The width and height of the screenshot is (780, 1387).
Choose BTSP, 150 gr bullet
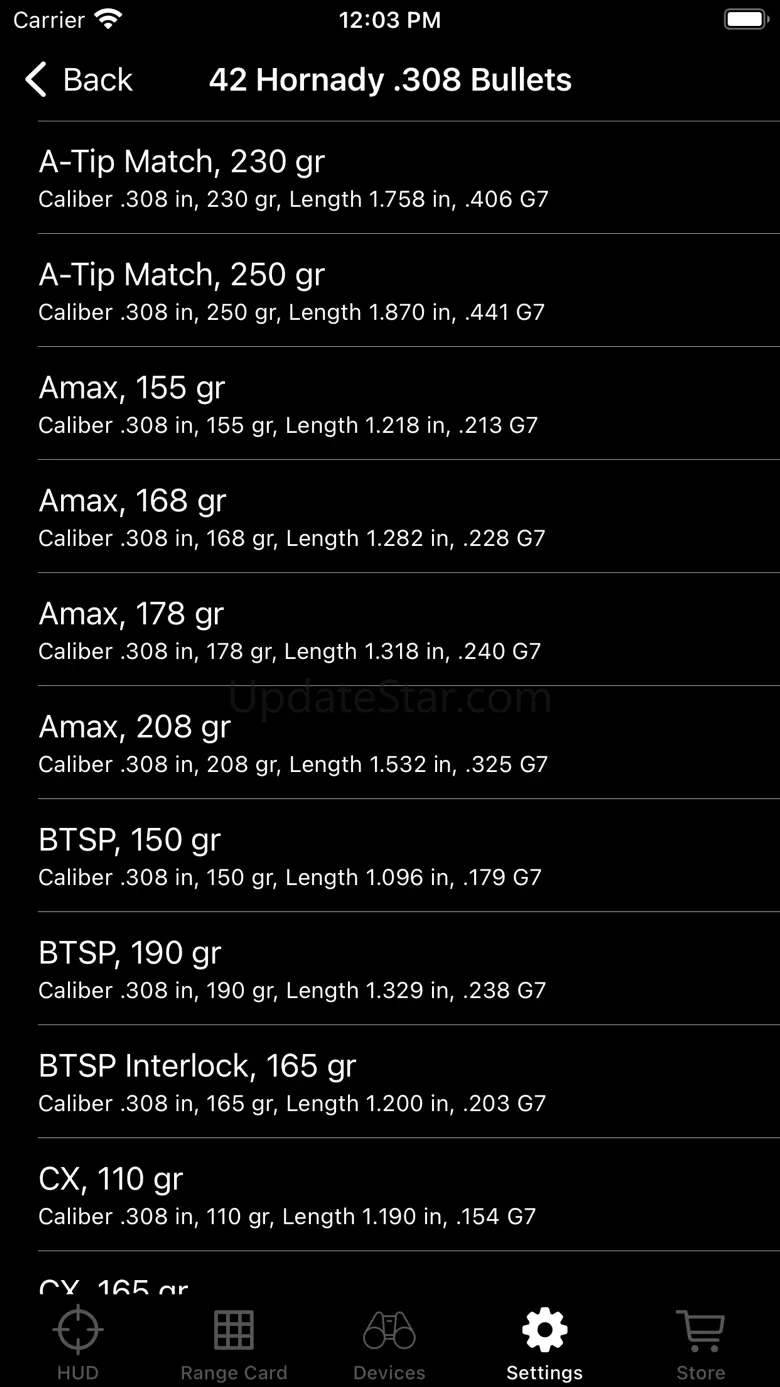390,856
